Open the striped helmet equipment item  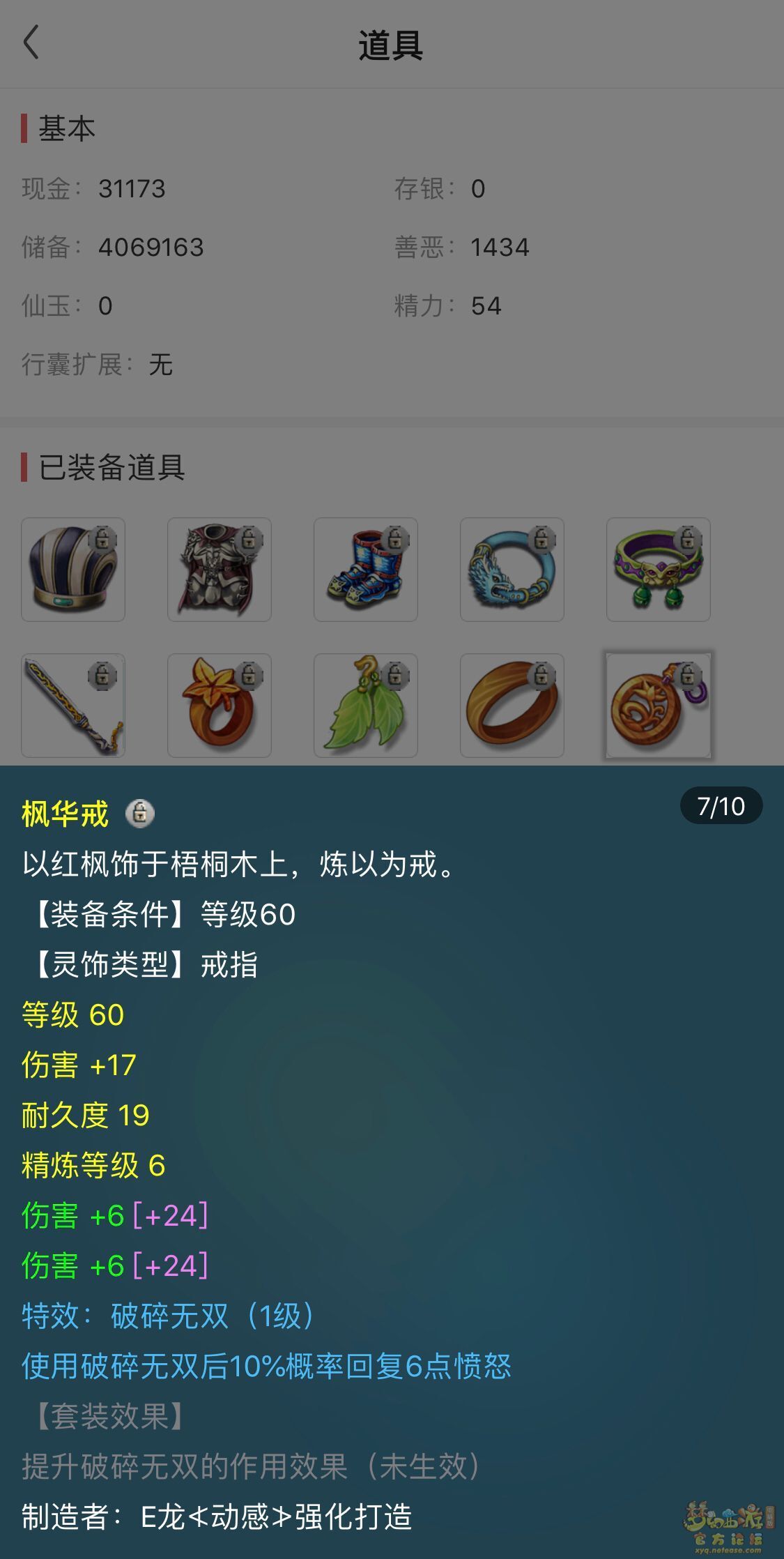73,570
